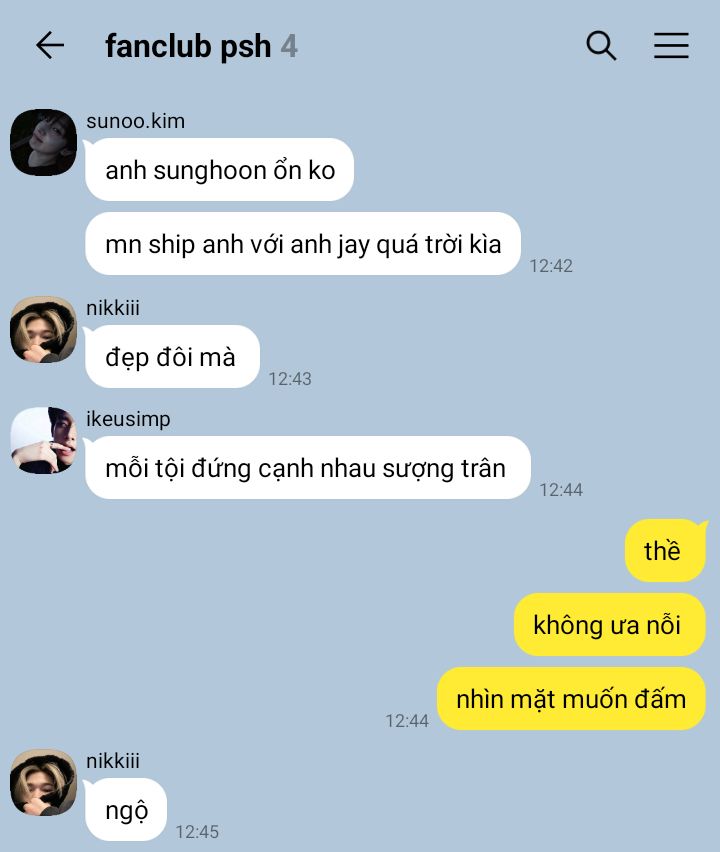Search within the fanclub psh chat
The height and width of the screenshot is (852, 720).
[601, 45]
